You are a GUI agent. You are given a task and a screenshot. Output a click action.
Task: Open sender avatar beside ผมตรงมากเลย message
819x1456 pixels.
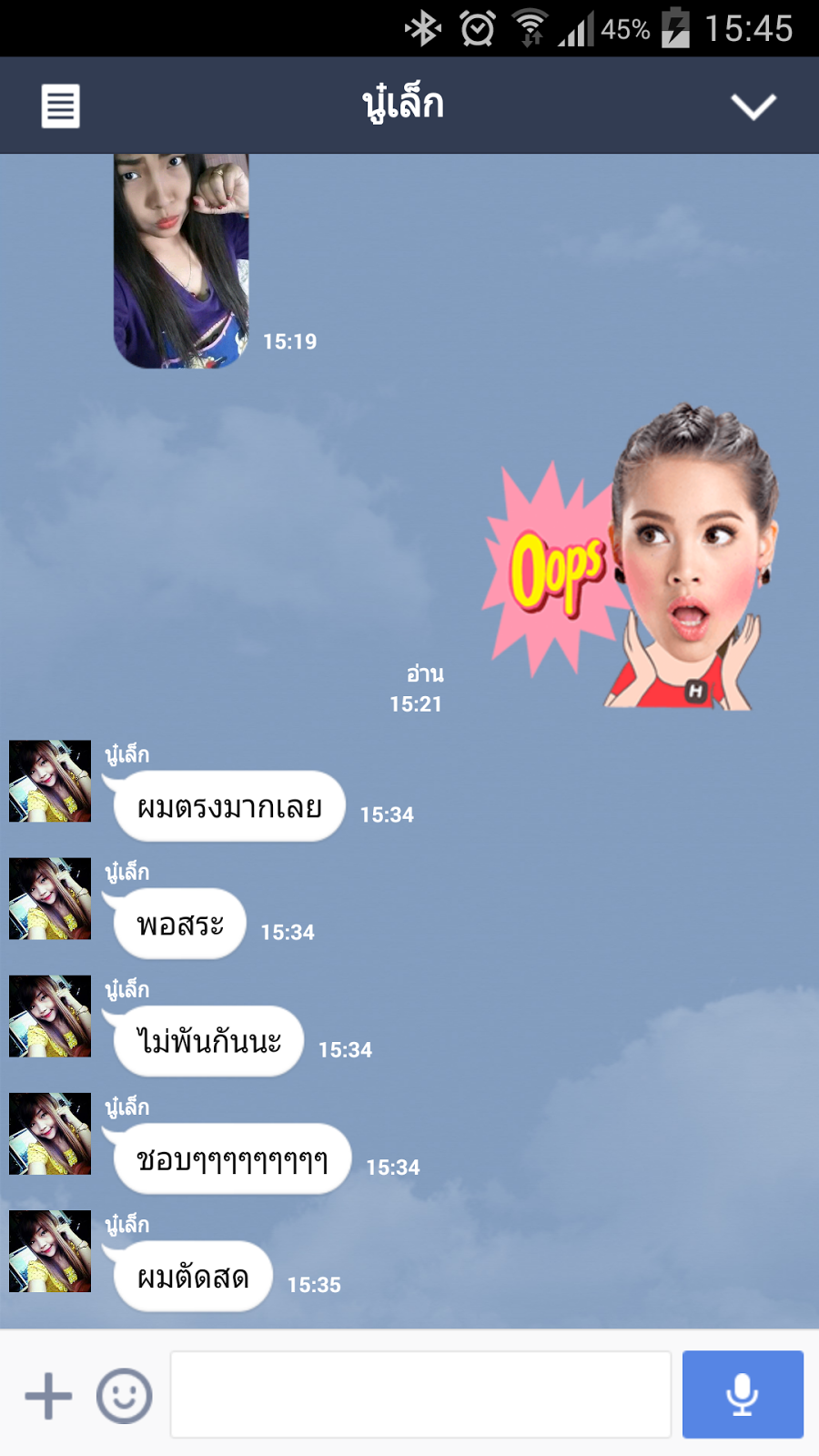tap(50, 782)
